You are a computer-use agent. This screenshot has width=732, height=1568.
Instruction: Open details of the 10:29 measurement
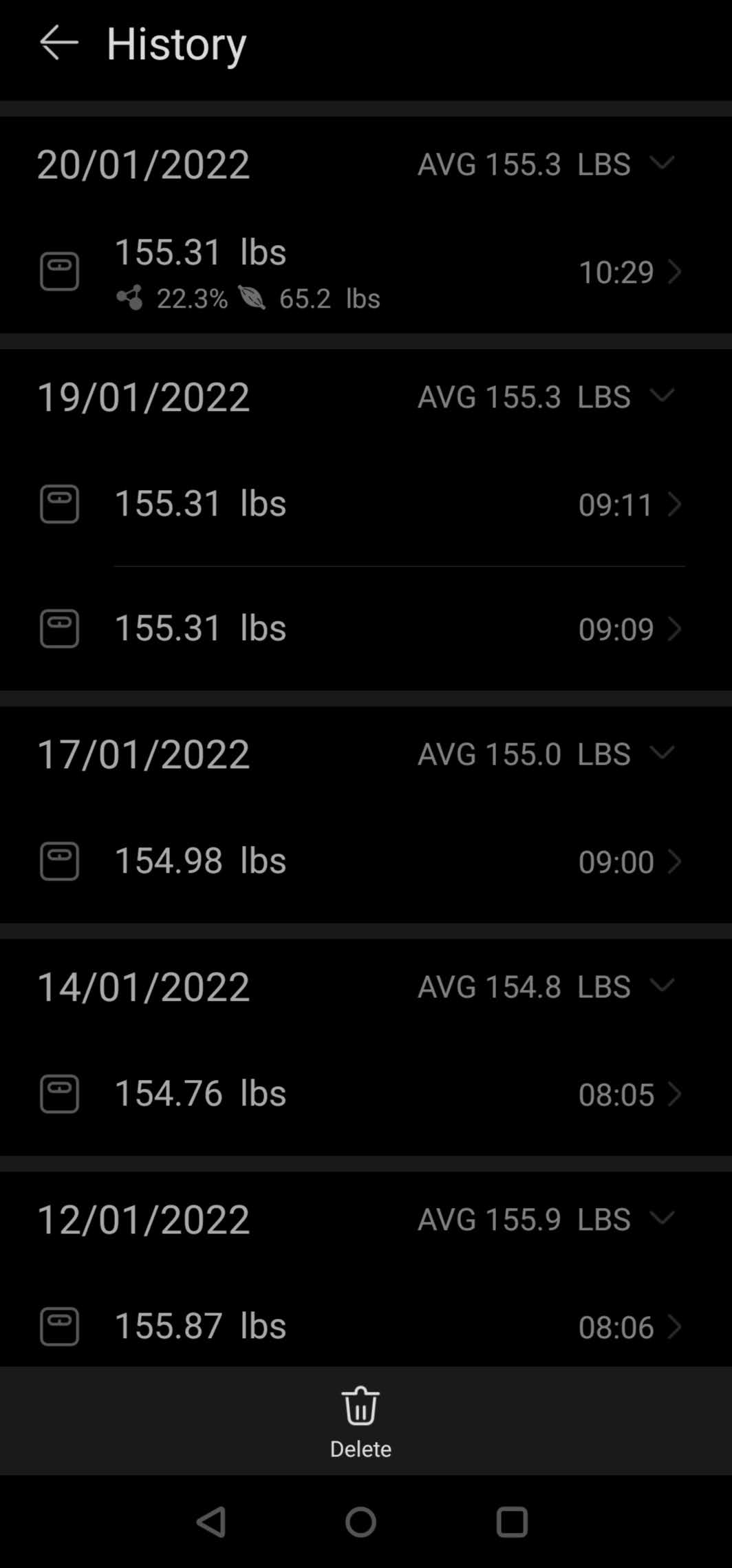click(x=675, y=273)
